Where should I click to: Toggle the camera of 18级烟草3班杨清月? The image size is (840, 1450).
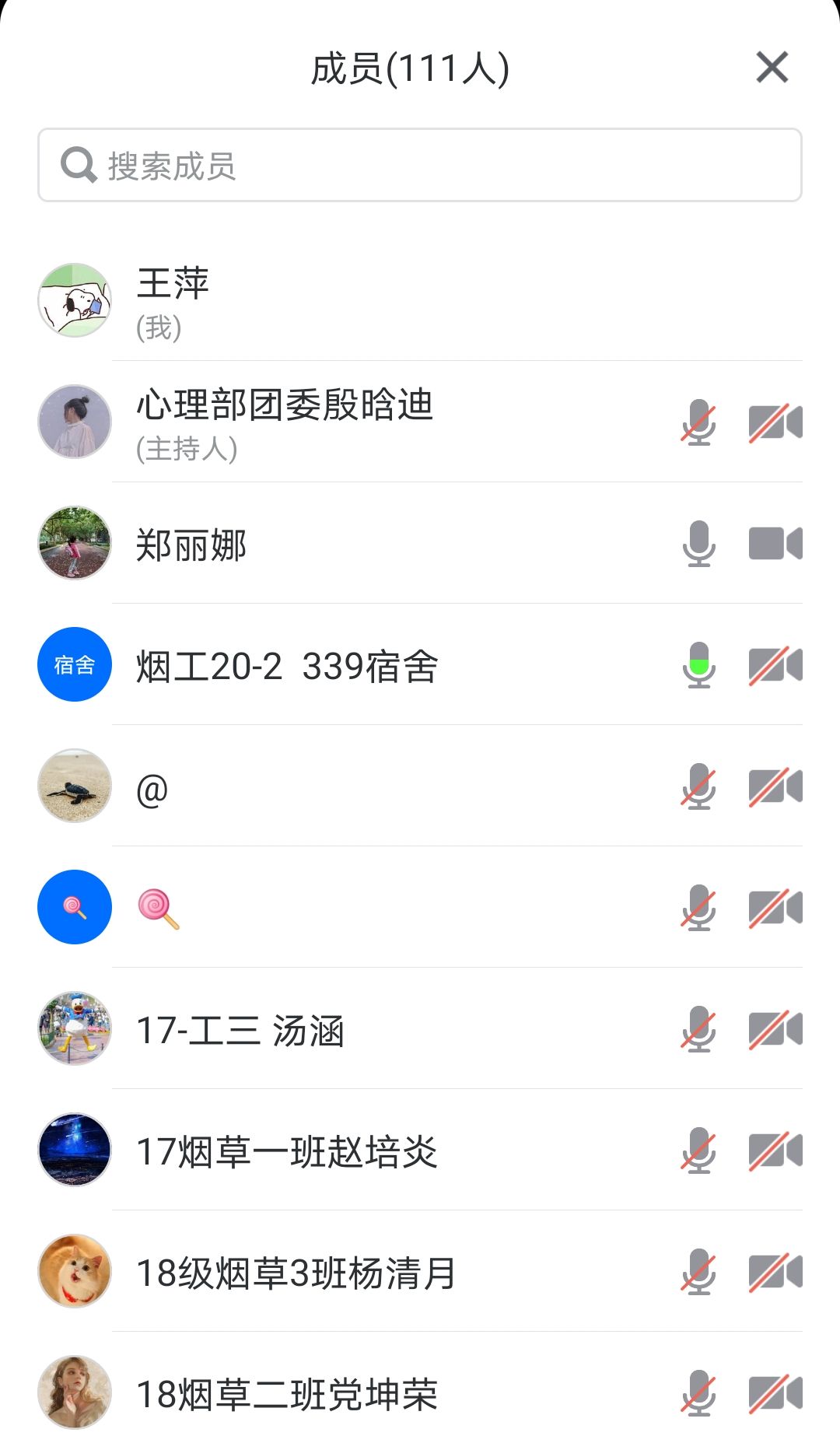[x=775, y=1273]
